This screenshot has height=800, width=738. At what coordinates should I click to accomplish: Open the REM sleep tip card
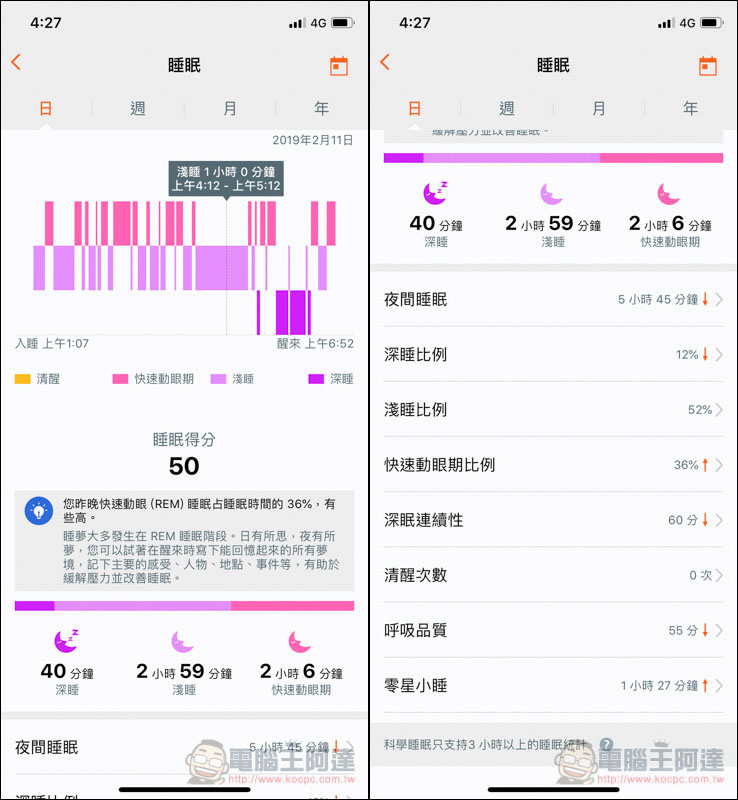[184, 540]
